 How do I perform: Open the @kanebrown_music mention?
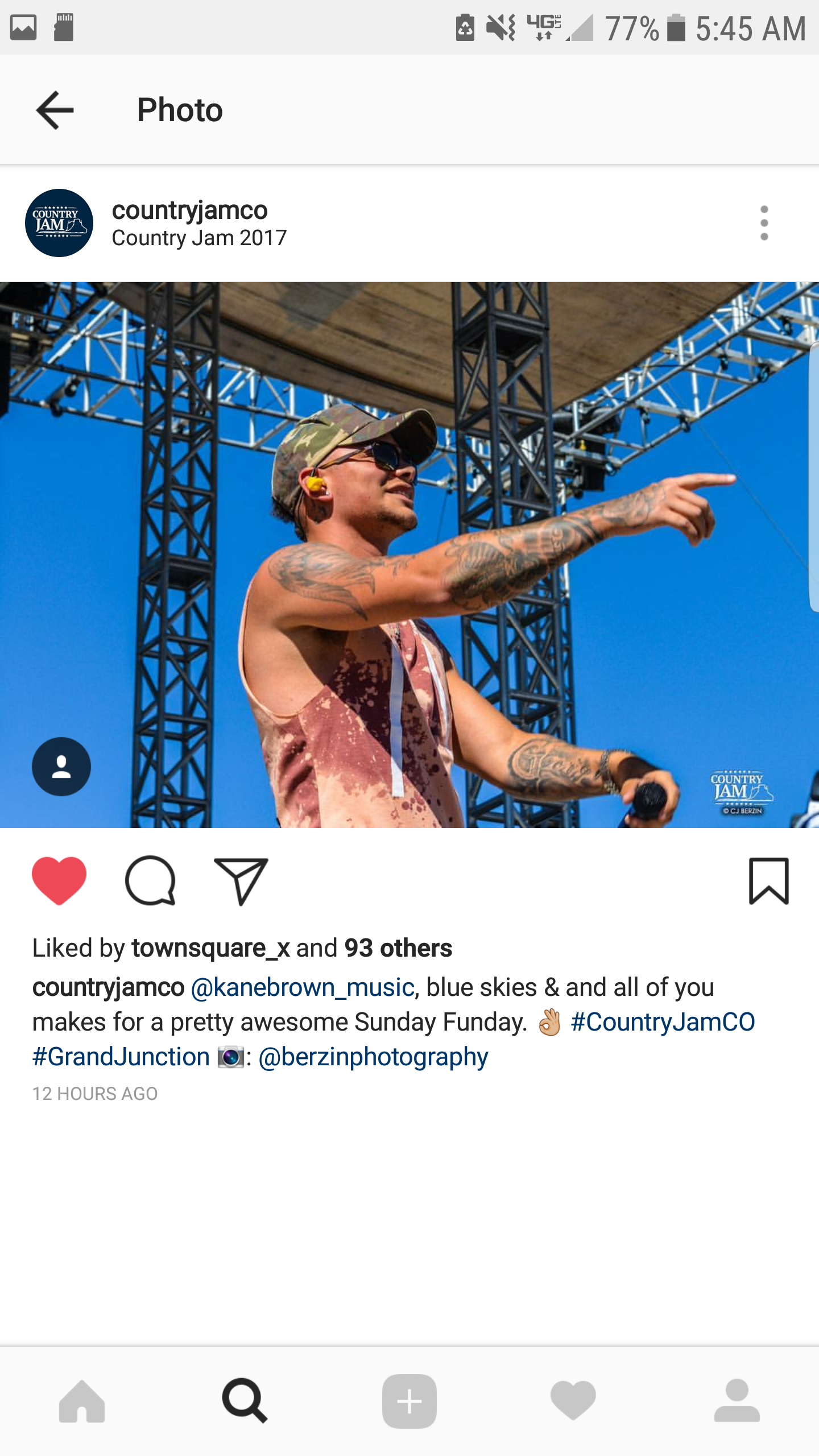(x=303, y=987)
